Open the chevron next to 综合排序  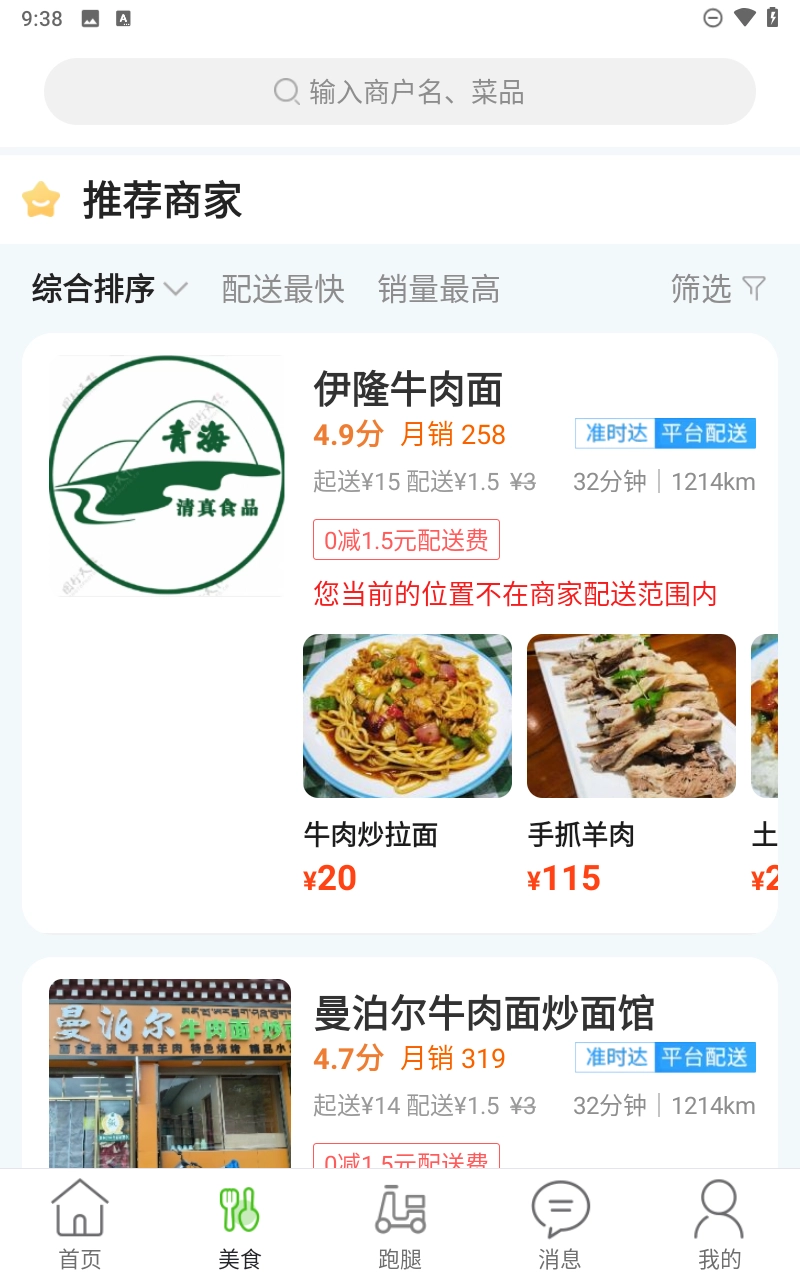177,290
